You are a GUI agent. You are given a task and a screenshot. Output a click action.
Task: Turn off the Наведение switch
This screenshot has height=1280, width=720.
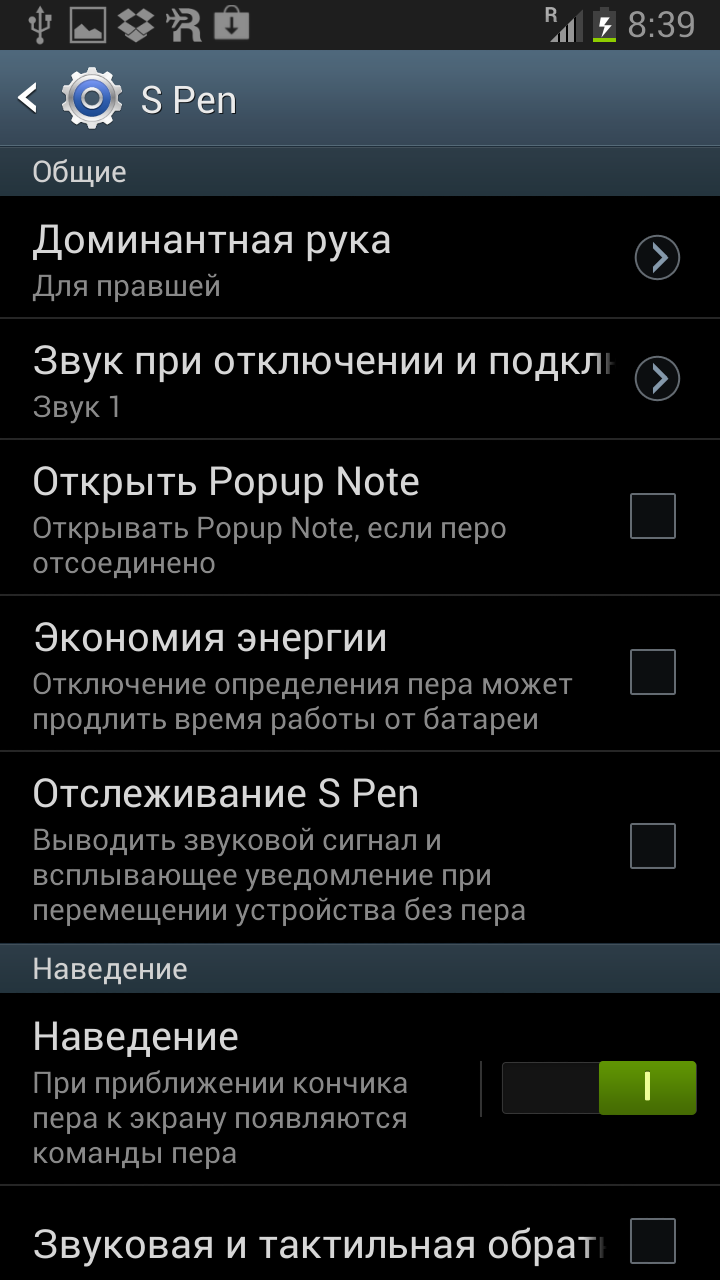(598, 1088)
